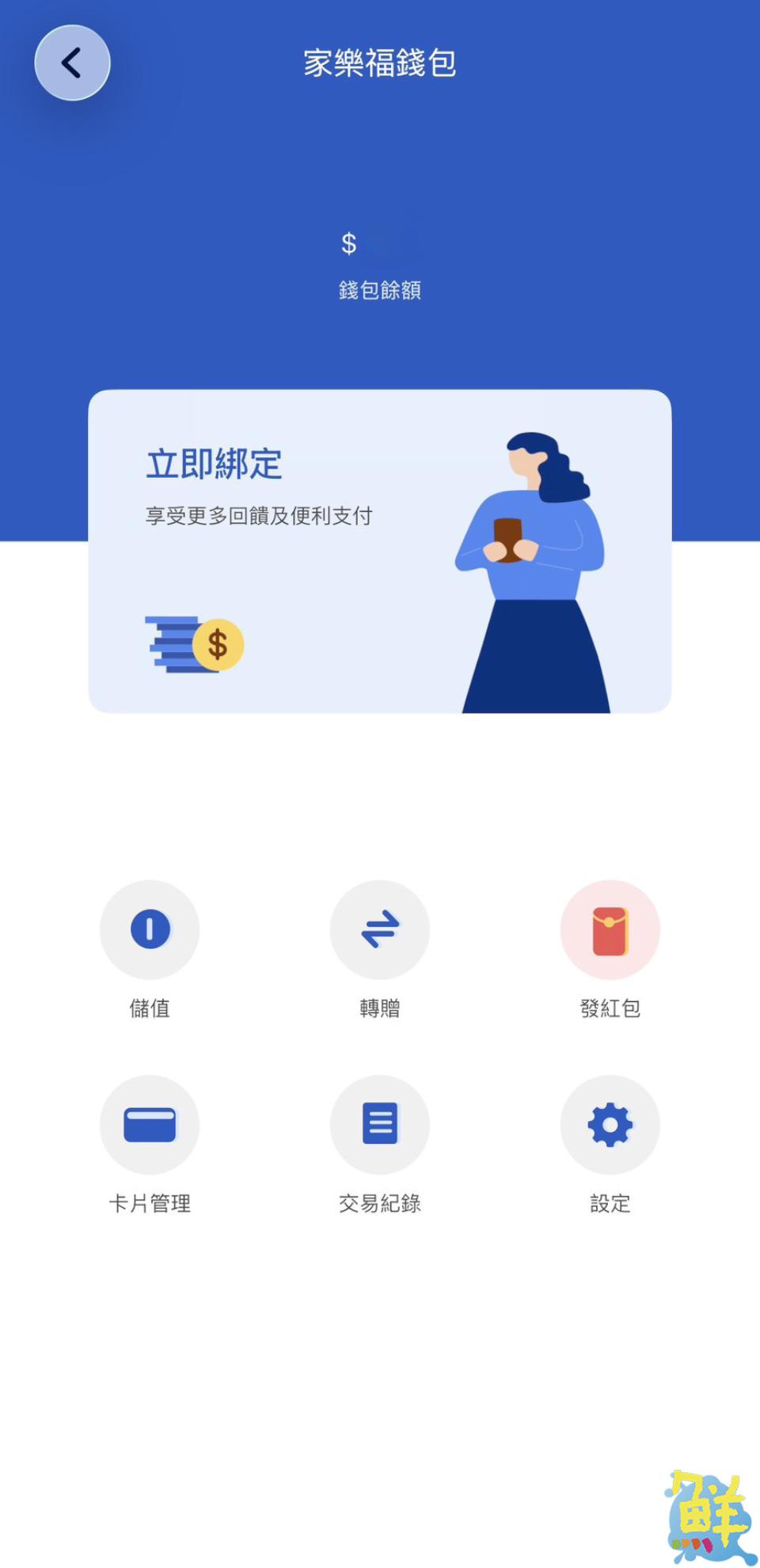Tap the 卡片管理 card management icon

[x=150, y=1125]
